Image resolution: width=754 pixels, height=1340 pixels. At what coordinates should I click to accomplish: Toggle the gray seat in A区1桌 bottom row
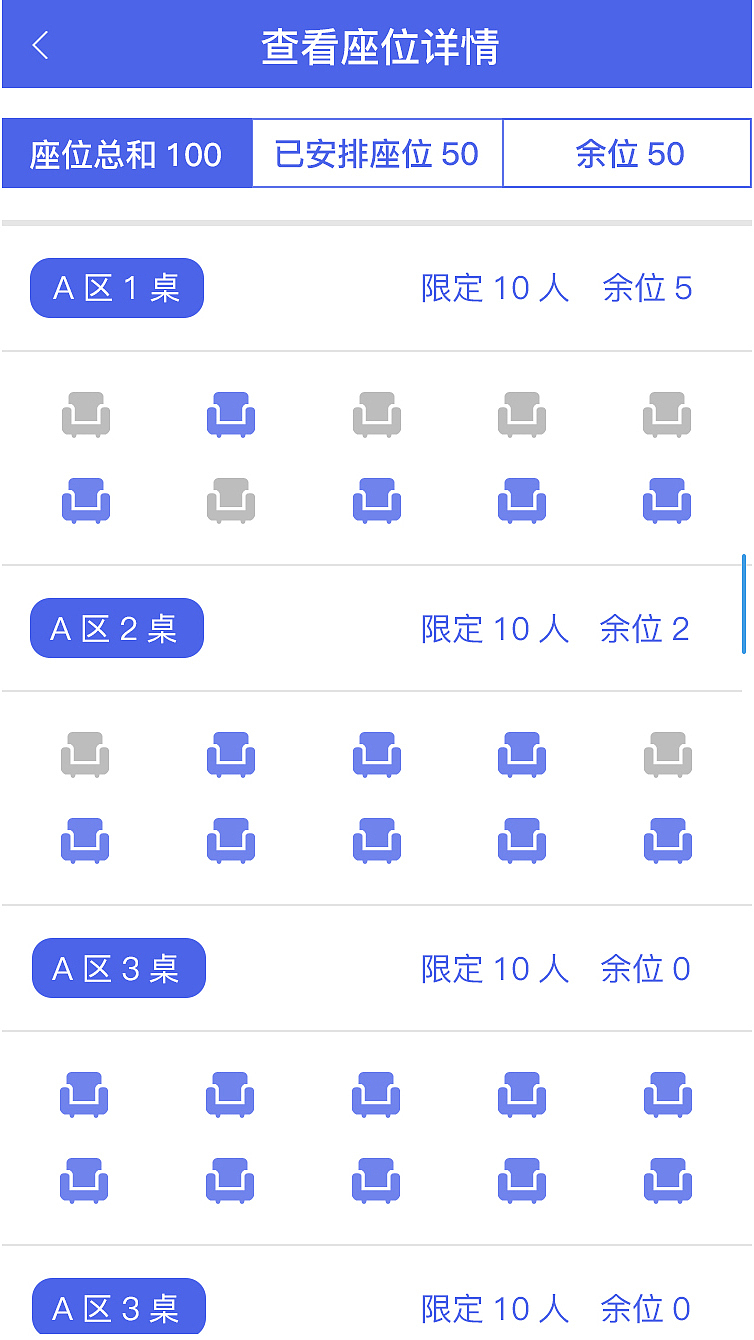point(231,500)
